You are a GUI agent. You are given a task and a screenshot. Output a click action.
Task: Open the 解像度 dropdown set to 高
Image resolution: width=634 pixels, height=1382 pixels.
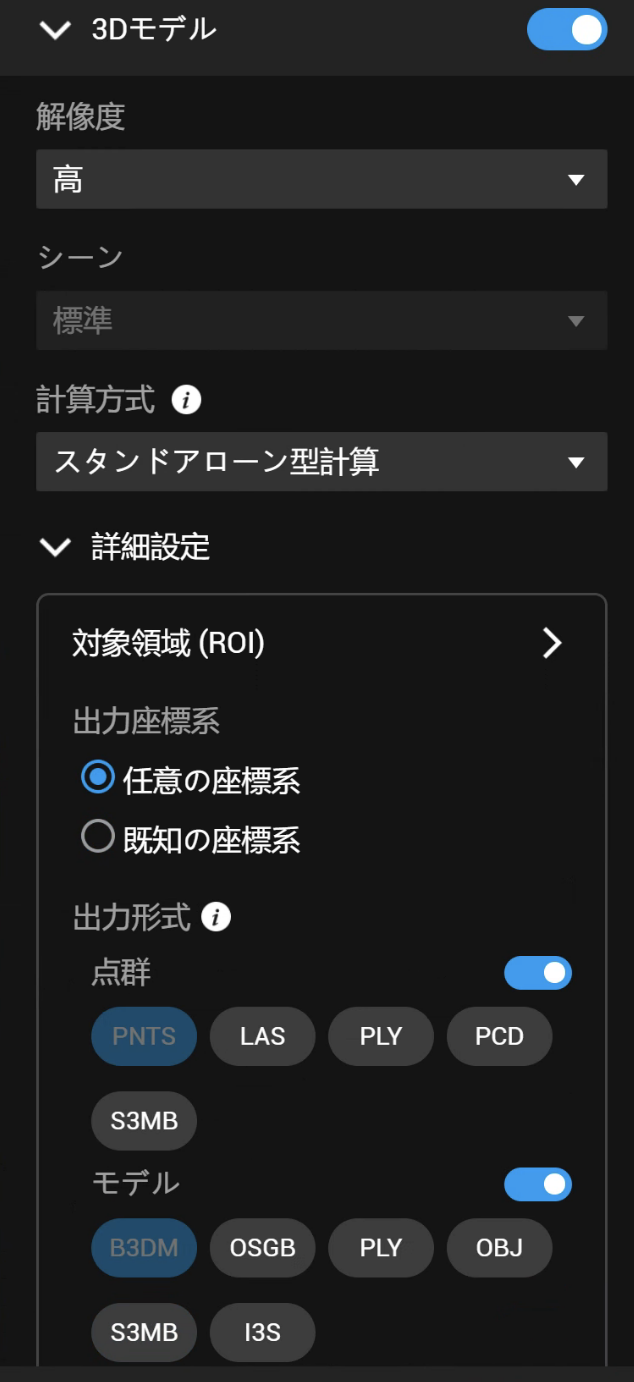(x=321, y=180)
